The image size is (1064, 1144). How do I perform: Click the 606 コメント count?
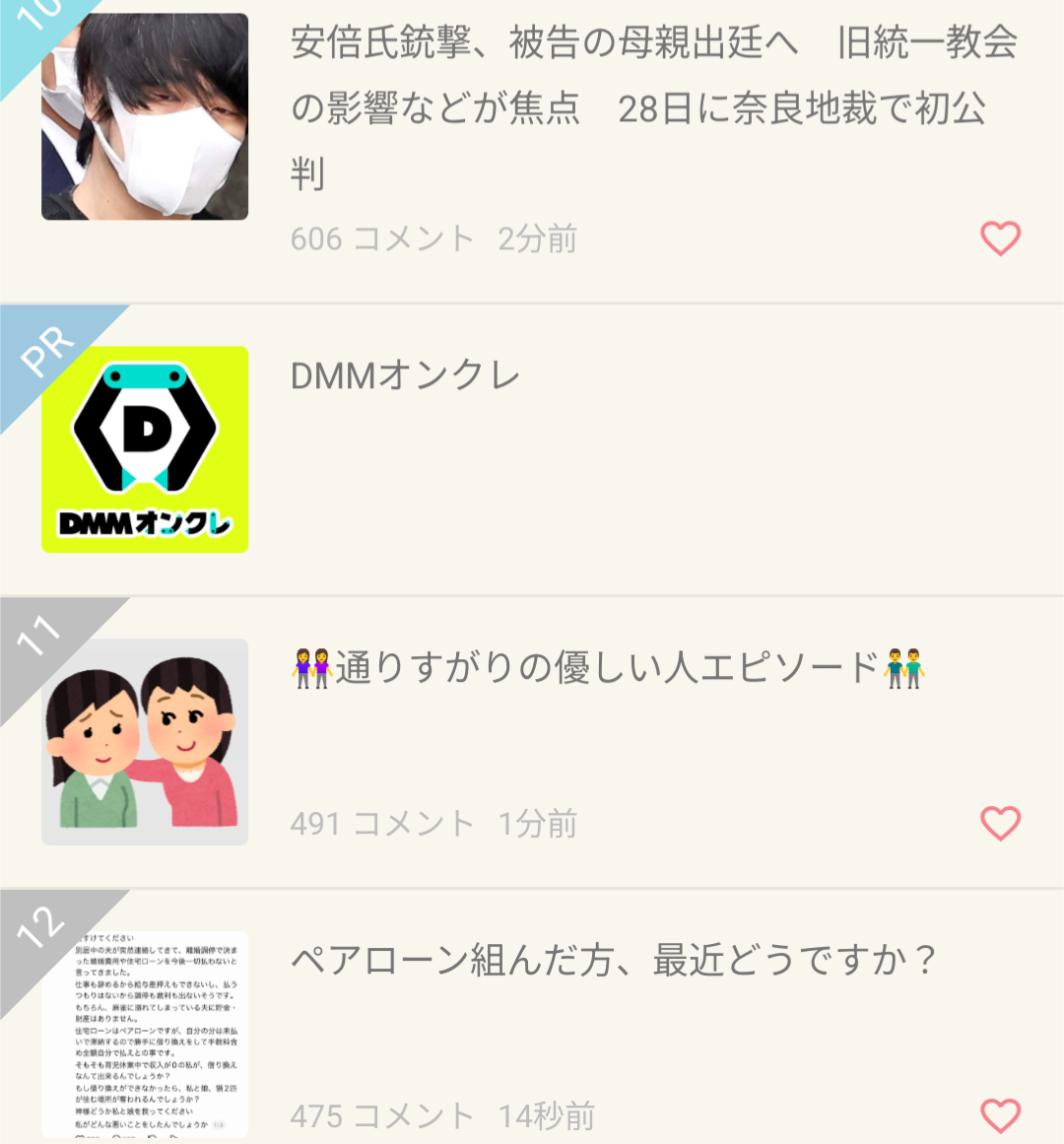(x=380, y=237)
